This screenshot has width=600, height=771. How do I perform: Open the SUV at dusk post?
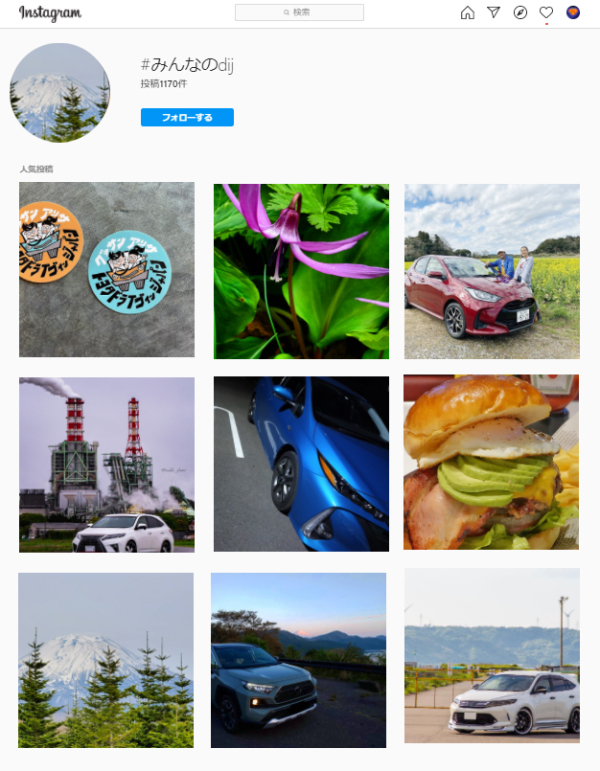(x=299, y=660)
